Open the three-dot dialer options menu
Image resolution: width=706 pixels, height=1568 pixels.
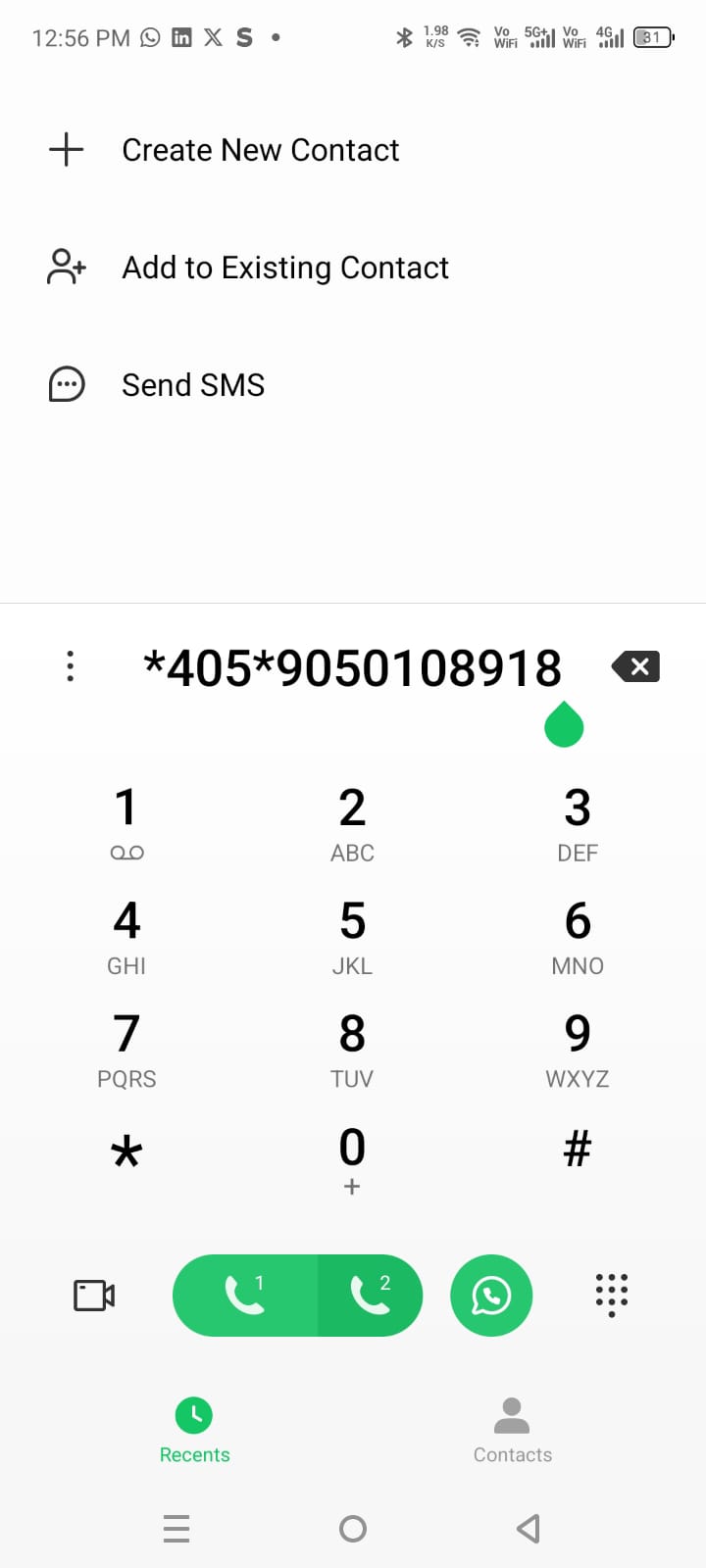[x=70, y=666]
